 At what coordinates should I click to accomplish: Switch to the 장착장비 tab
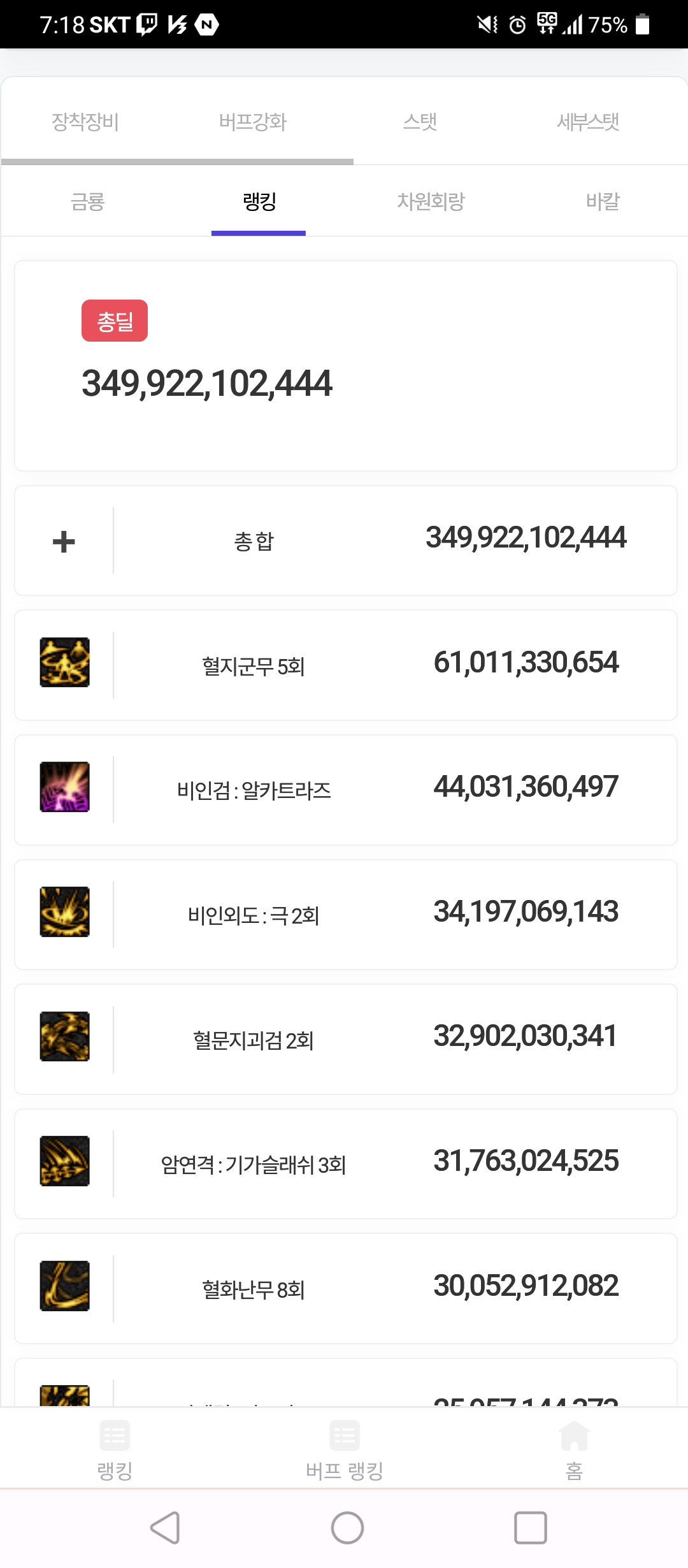85,121
